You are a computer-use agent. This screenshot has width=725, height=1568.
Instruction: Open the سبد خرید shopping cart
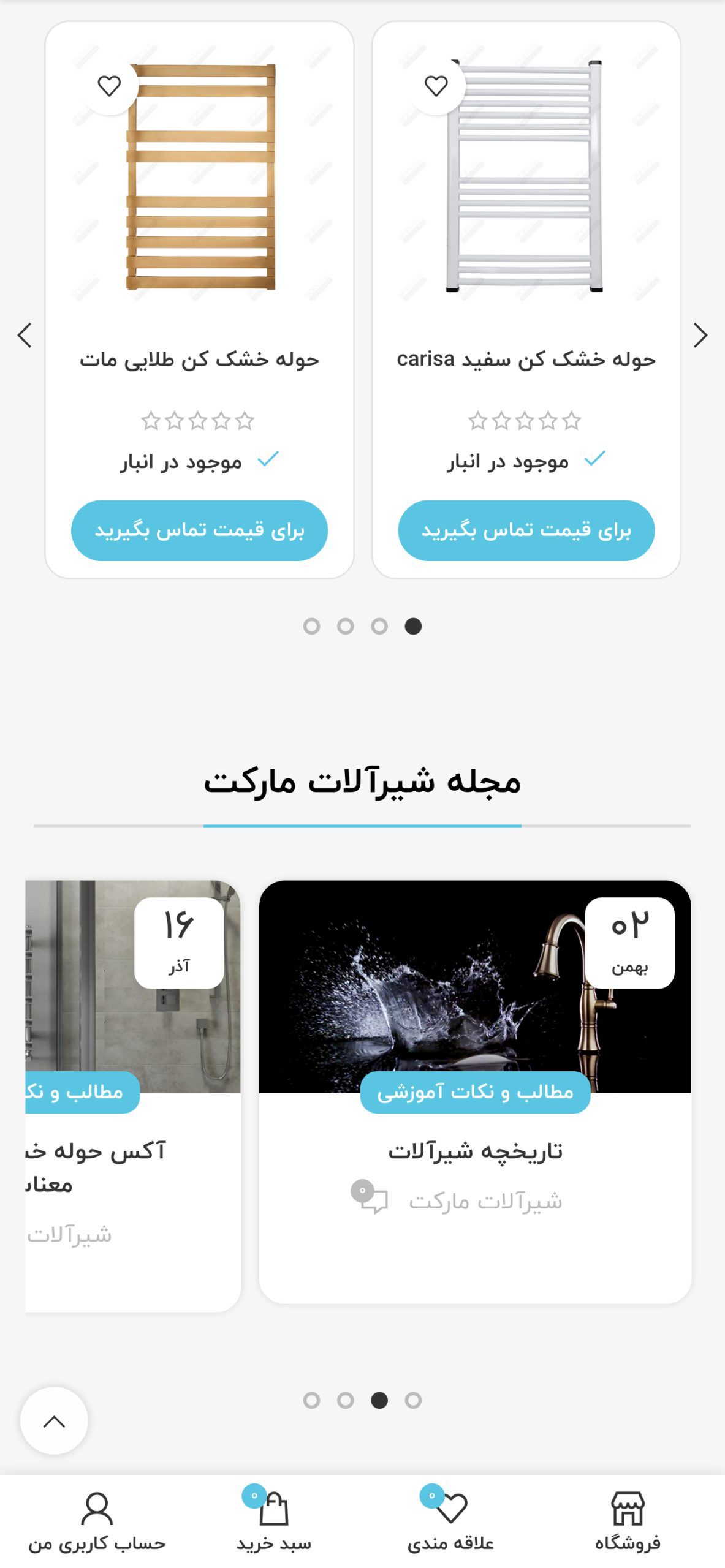click(274, 1521)
